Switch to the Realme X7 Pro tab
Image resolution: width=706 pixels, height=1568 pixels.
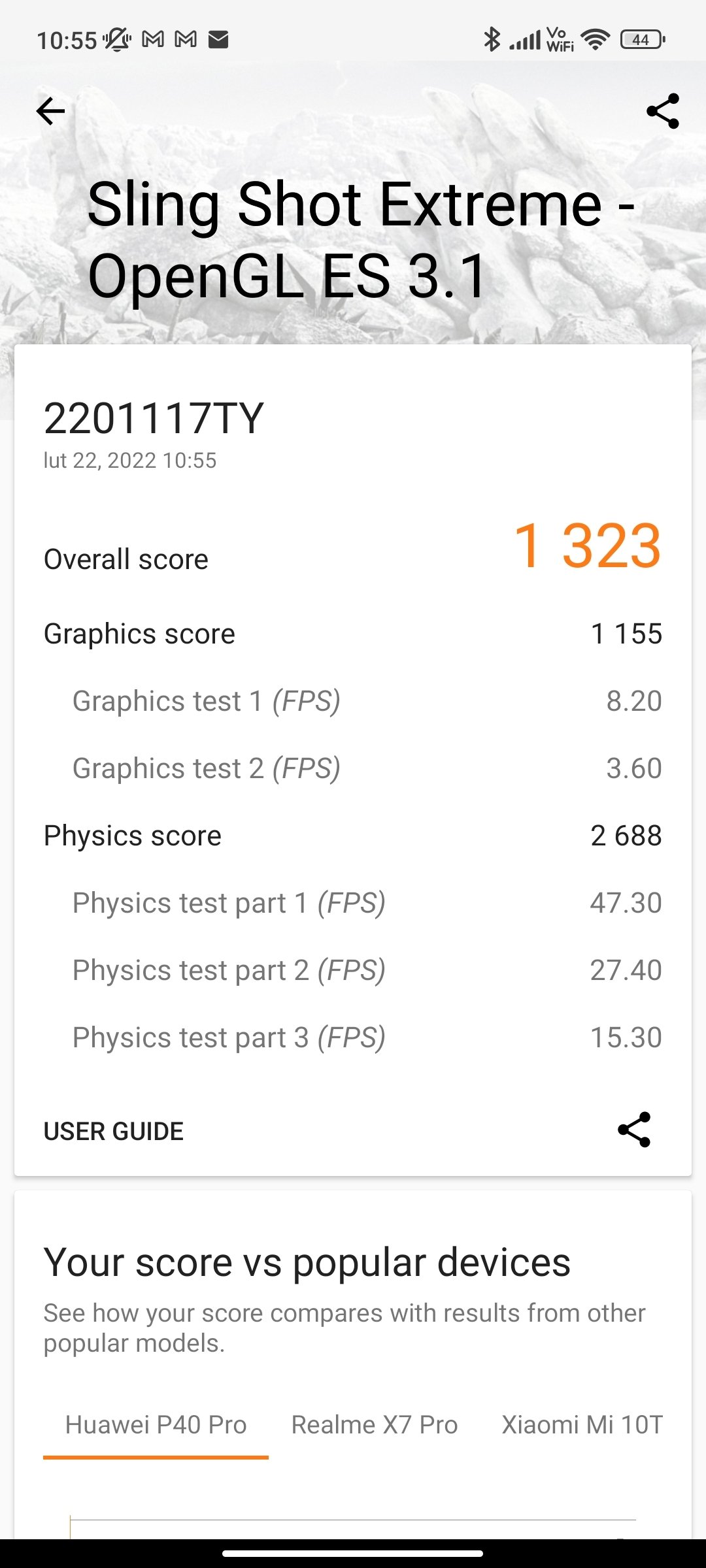pos(375,1424)
